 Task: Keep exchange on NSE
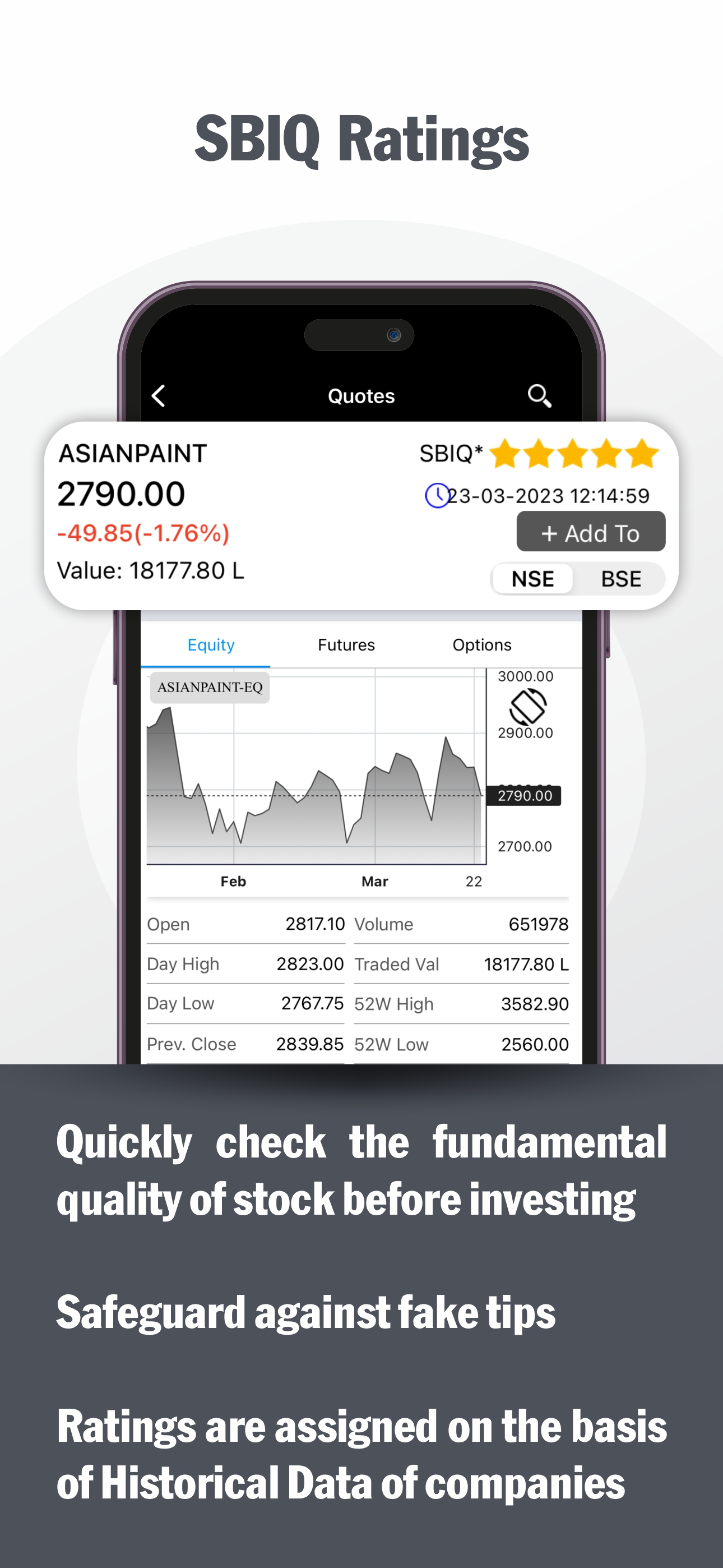pyautogui.click(x=532, y=578)
